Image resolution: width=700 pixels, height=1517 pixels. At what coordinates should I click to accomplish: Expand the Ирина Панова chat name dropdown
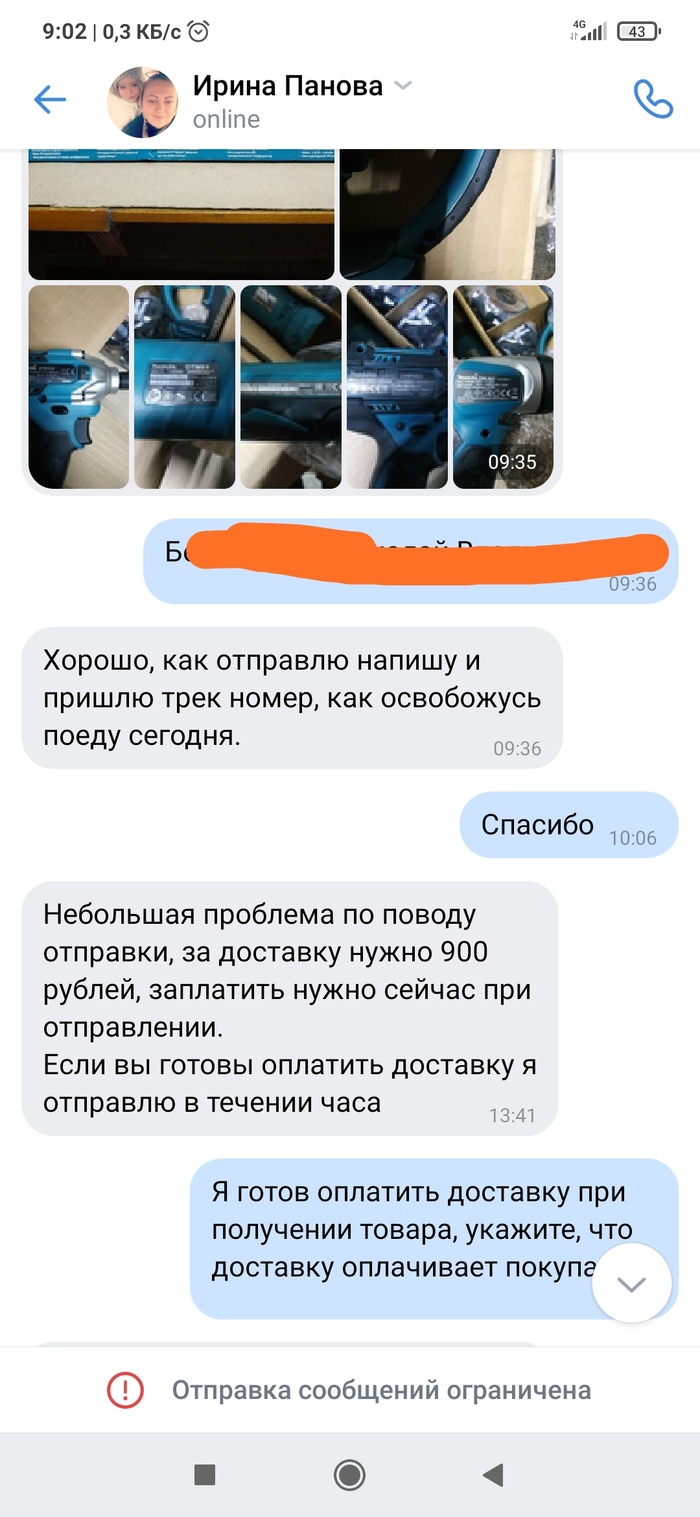point(403,86)
